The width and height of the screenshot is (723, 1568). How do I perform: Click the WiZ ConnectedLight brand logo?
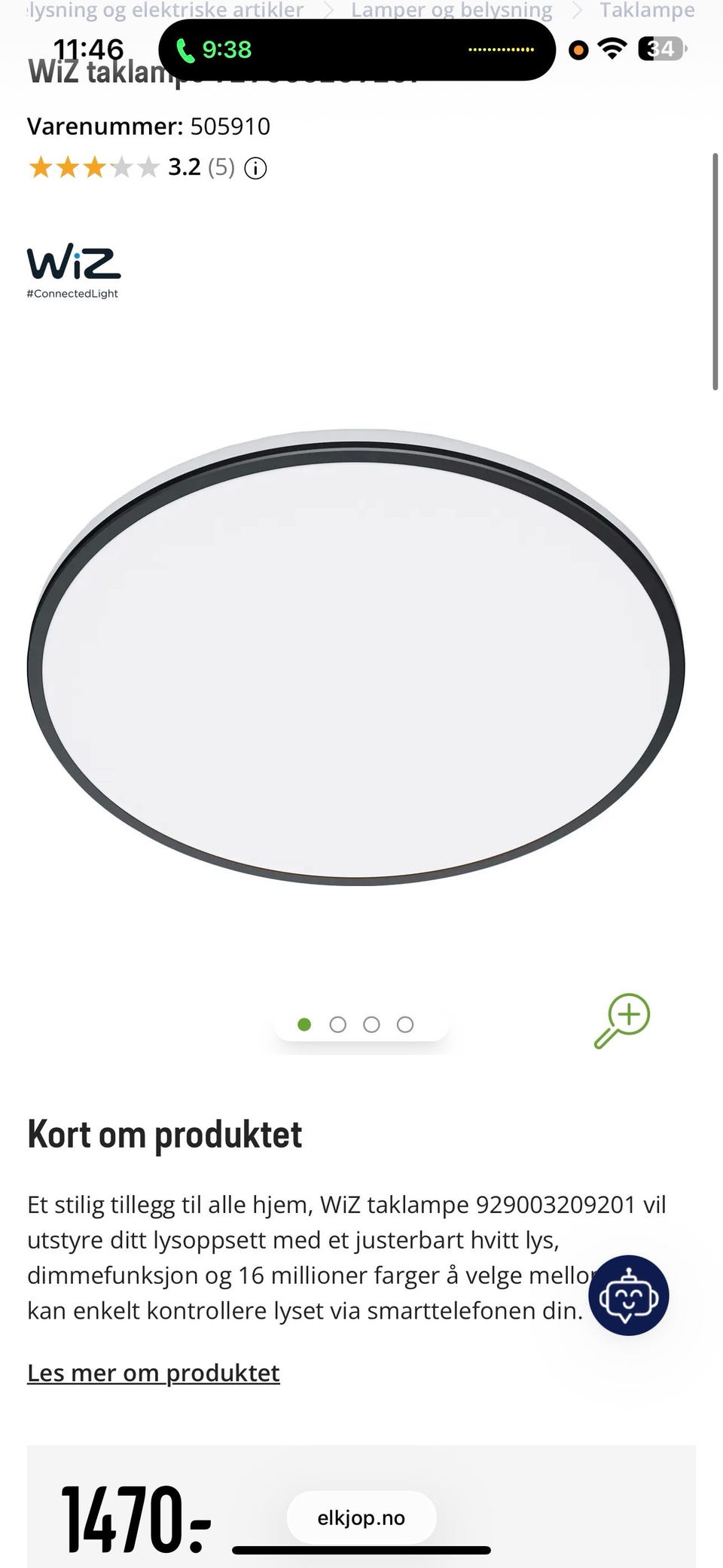pos(73,270)
